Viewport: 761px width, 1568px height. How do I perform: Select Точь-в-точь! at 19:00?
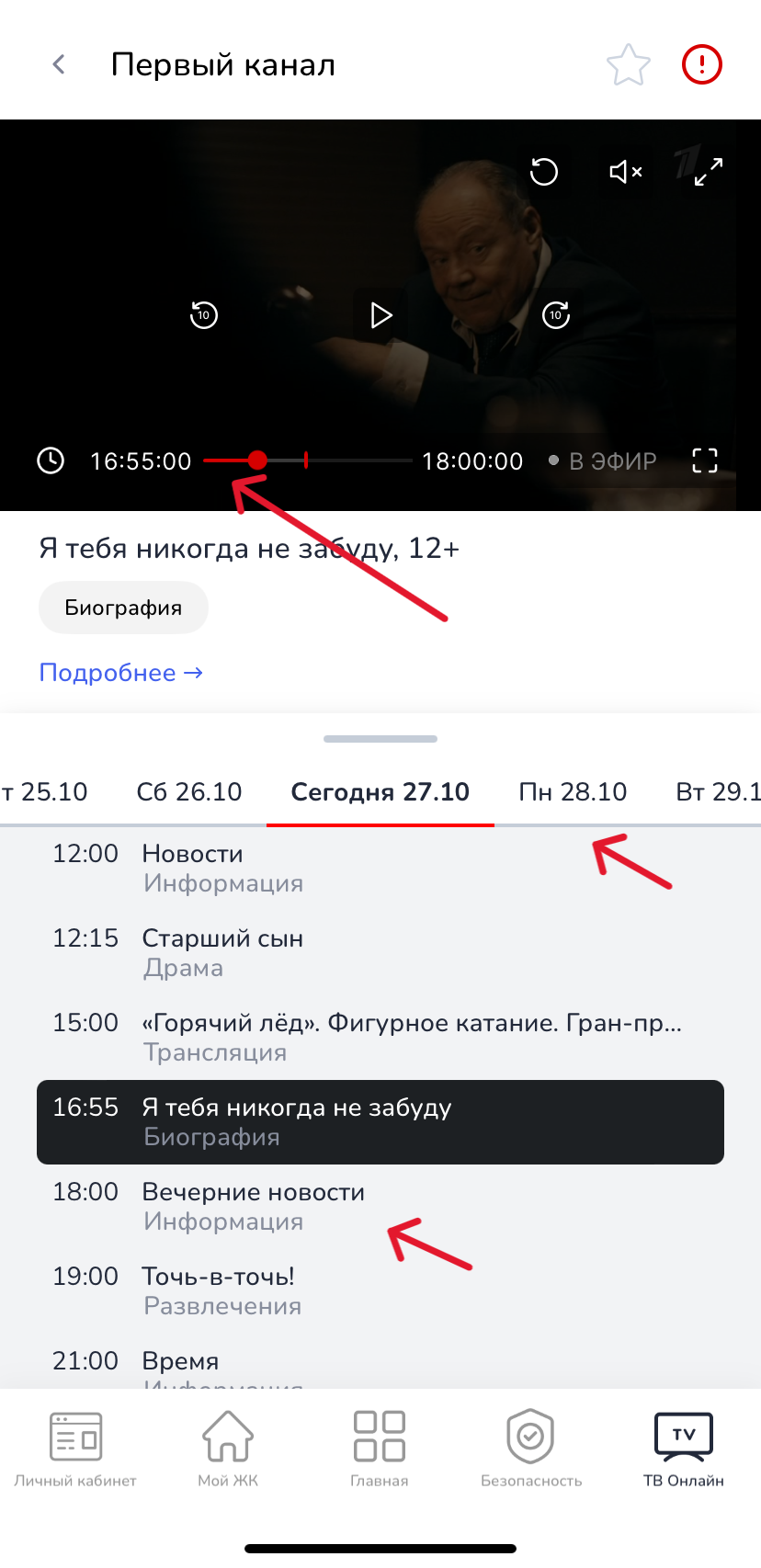(x=219, y=1290)
